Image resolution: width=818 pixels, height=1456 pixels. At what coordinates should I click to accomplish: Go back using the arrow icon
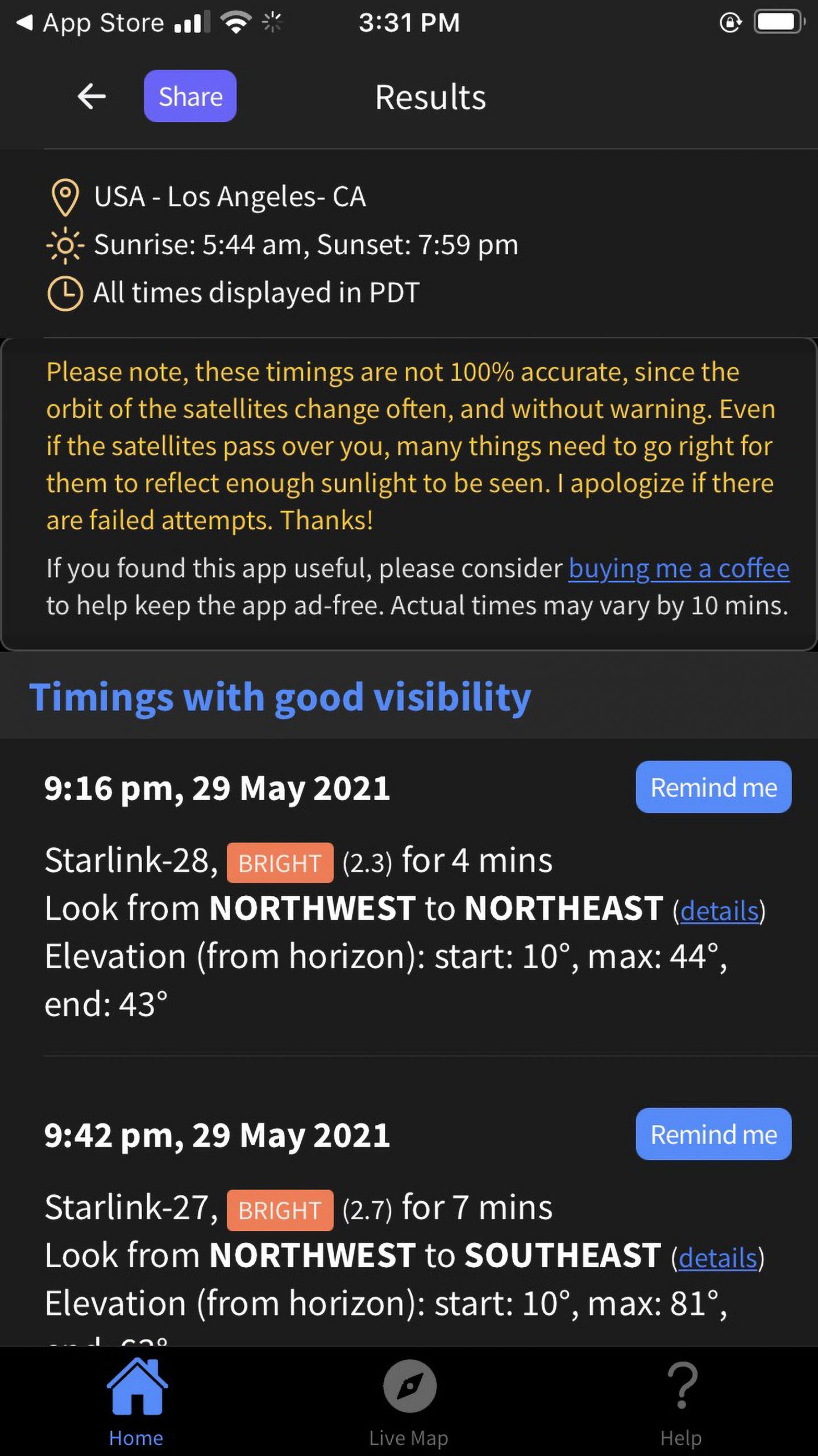click(92, 96)
